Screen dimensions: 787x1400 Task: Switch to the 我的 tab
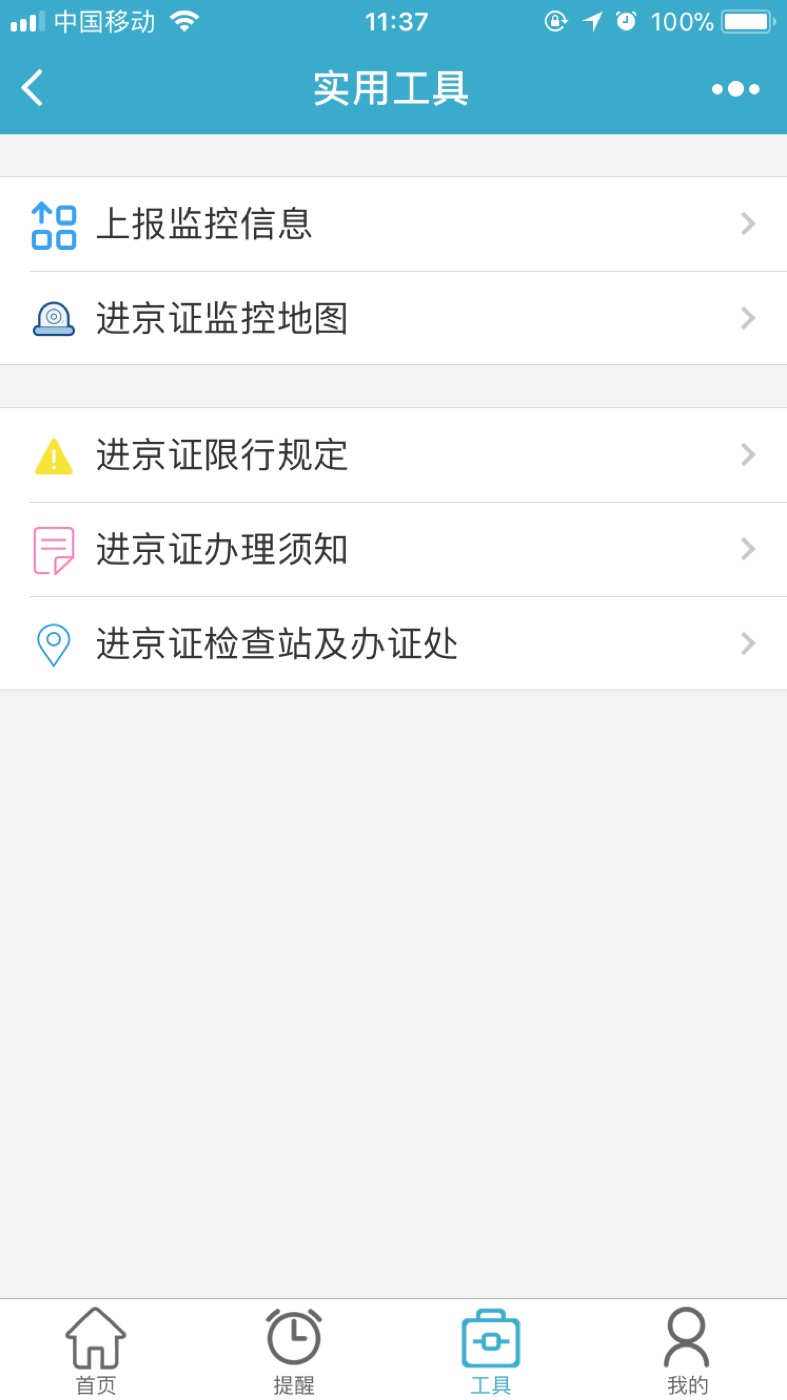click(687, 1350)
